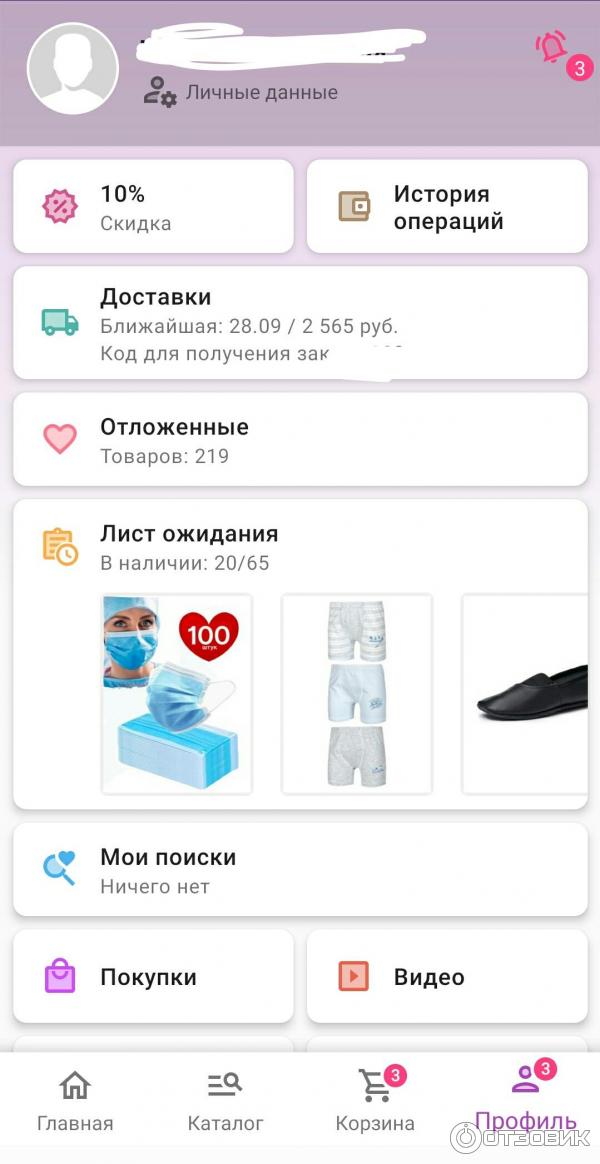This screenshot has height=1164, width=600.
Task: Open the notifications bell
Action: [551, 47]
